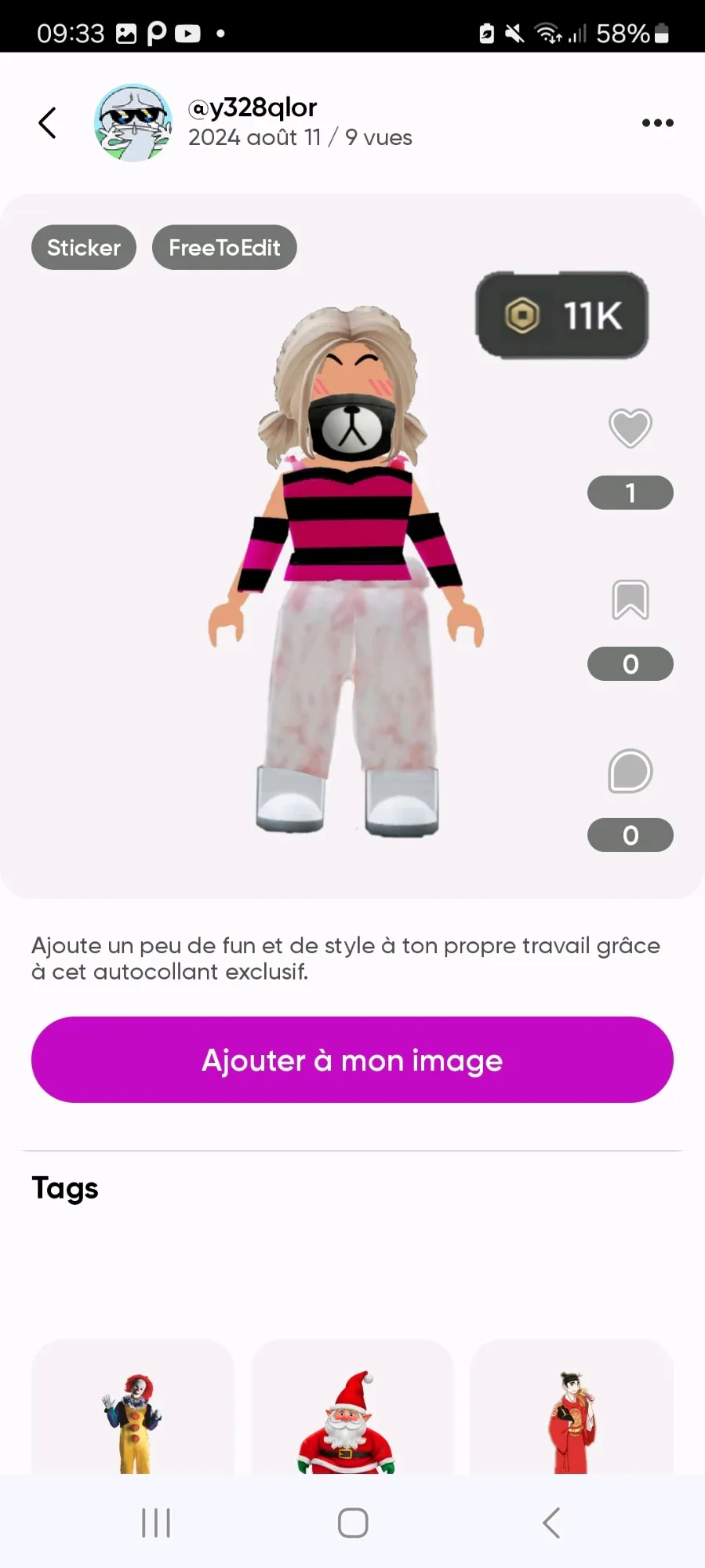Go back using the top-left arrow

48,123
